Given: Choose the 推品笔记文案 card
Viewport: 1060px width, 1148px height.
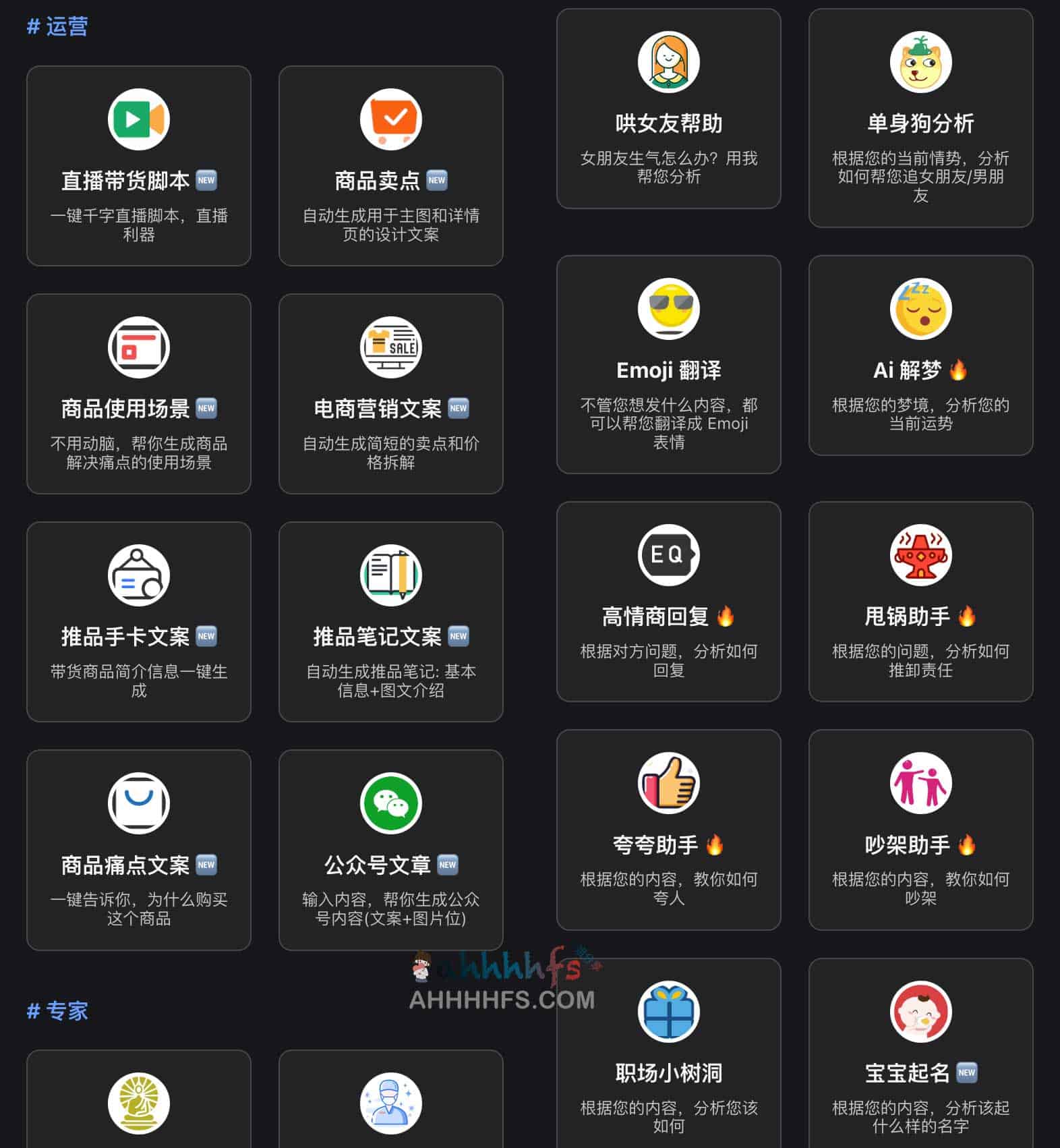Looking at the screenshot, I should (x=390, y=622).
